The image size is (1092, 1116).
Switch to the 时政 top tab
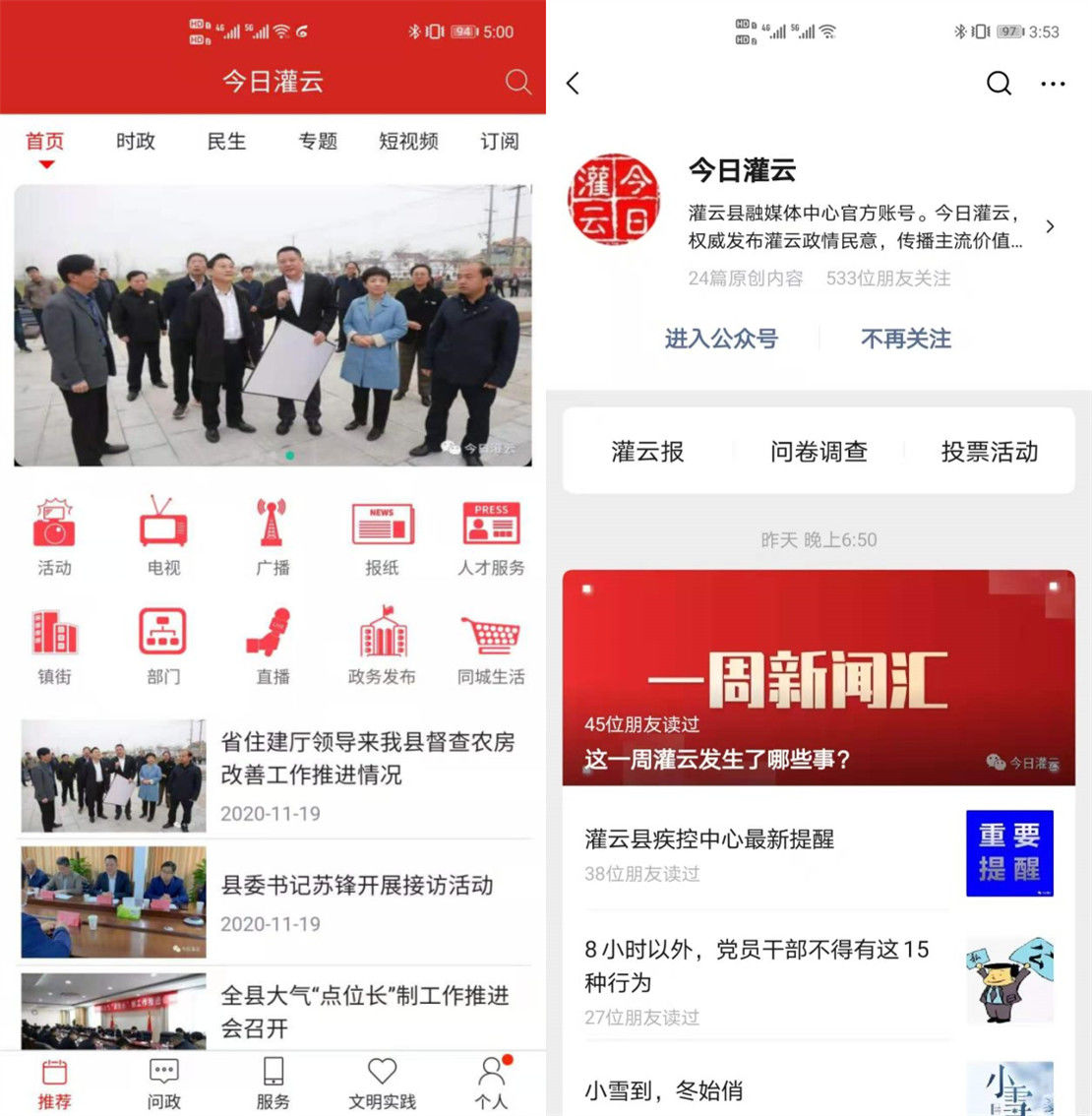coord(136,142)
